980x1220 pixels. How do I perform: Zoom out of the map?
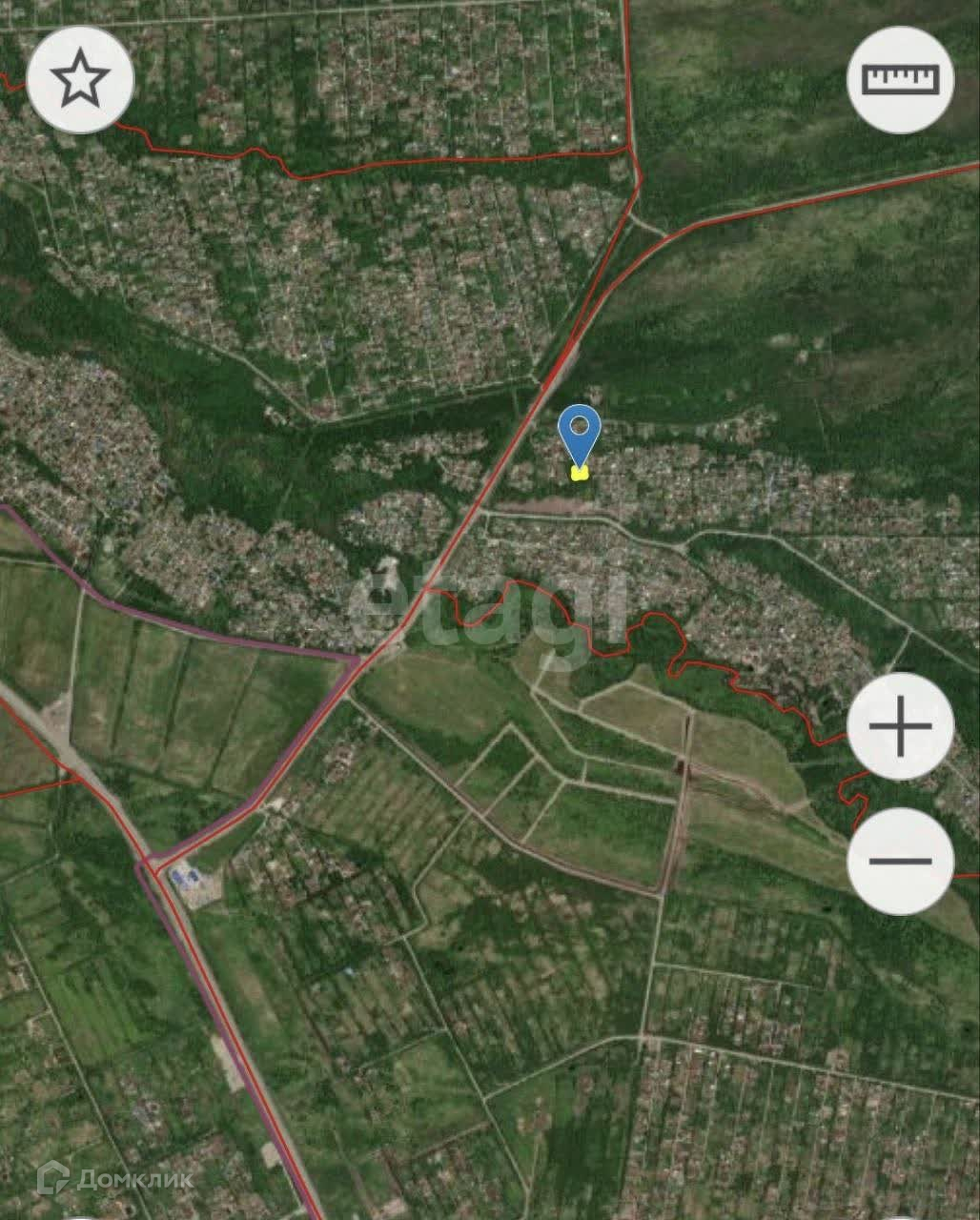click(x=900, y=861)
